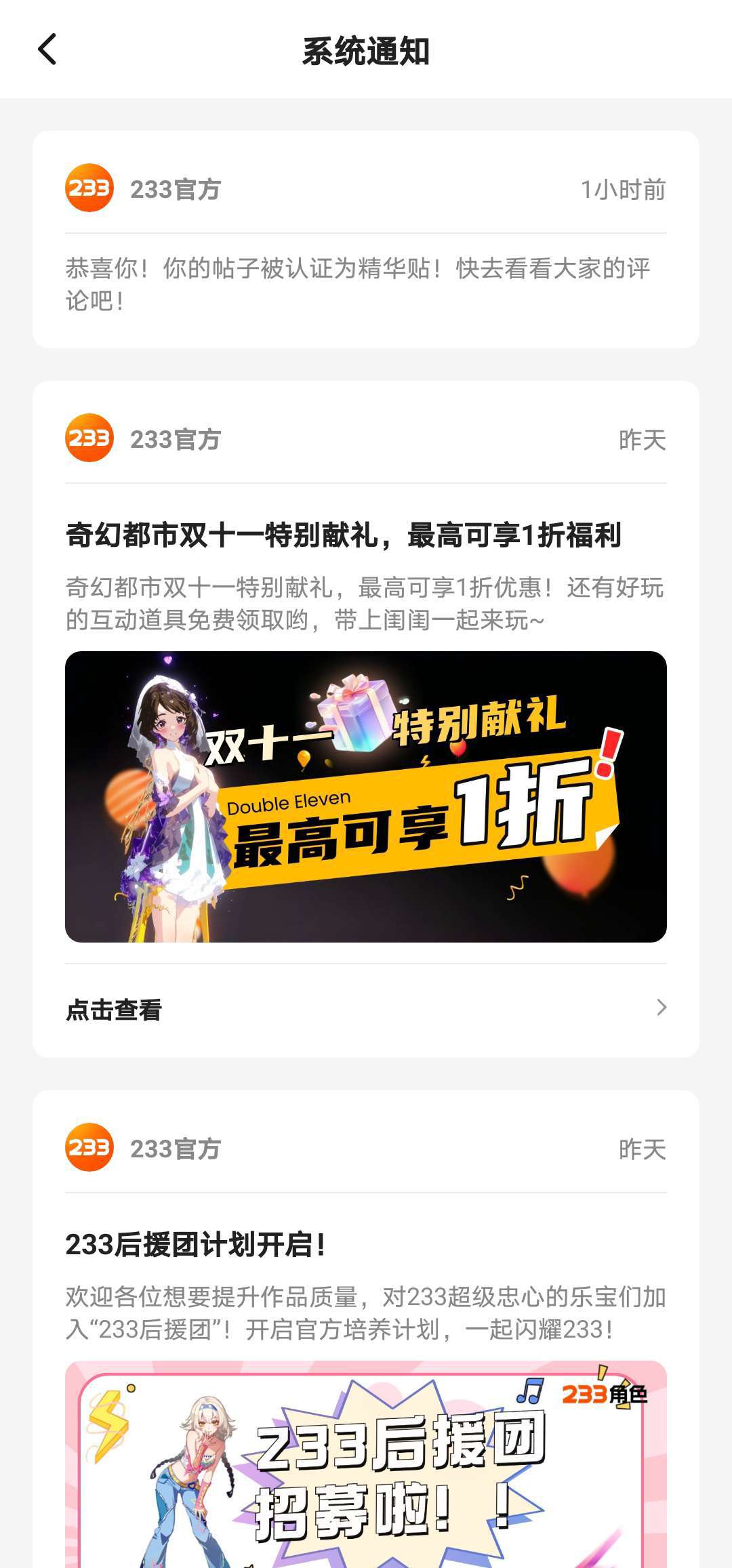This screenshot has height=1568, width=732.
Task: Open the 双十一特别献礼 banner image
Action: pos(366,796)
